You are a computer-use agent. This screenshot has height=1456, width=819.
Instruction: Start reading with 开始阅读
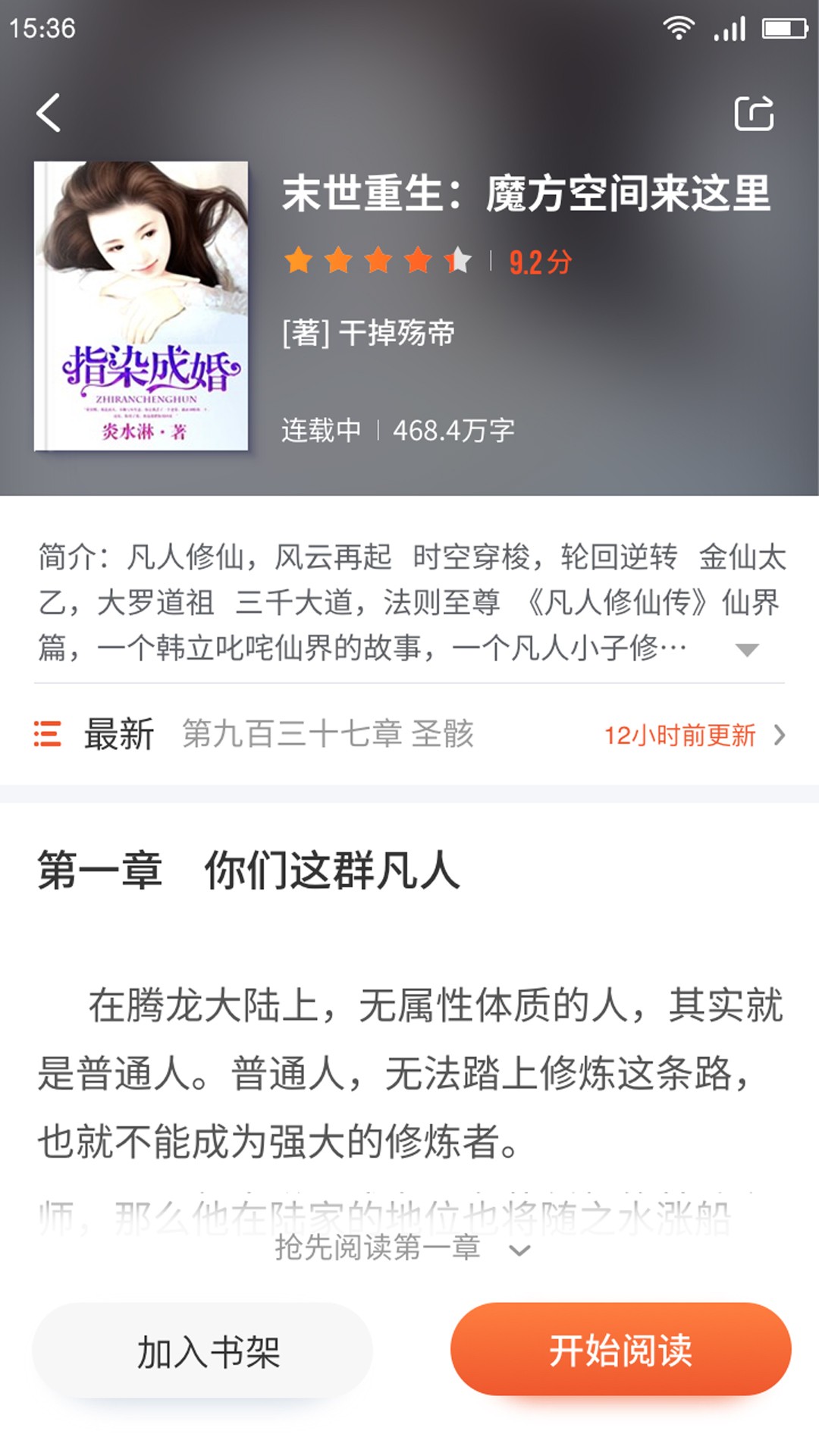pyautogui.click(x=620, y=1350)
